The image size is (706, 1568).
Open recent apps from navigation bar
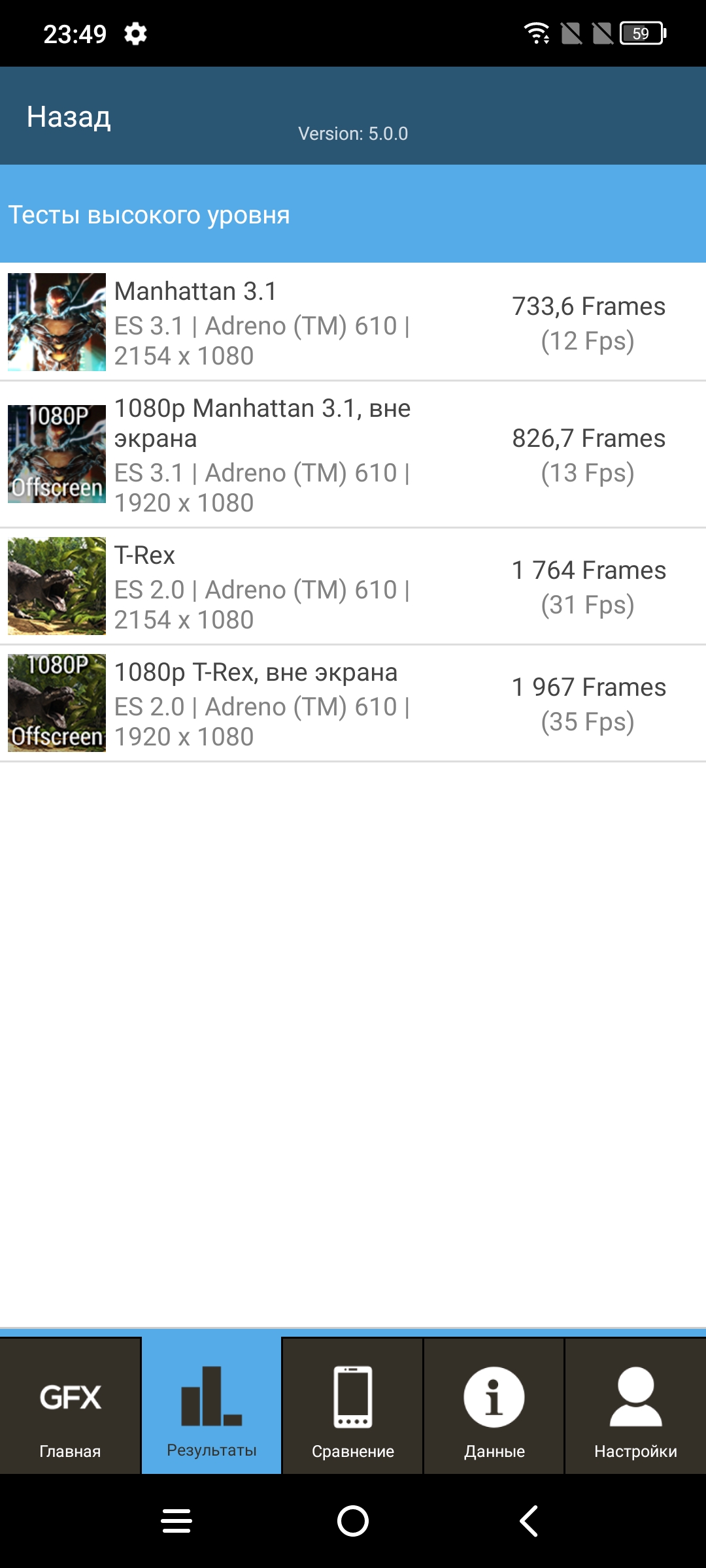[x=176, y=1521]
